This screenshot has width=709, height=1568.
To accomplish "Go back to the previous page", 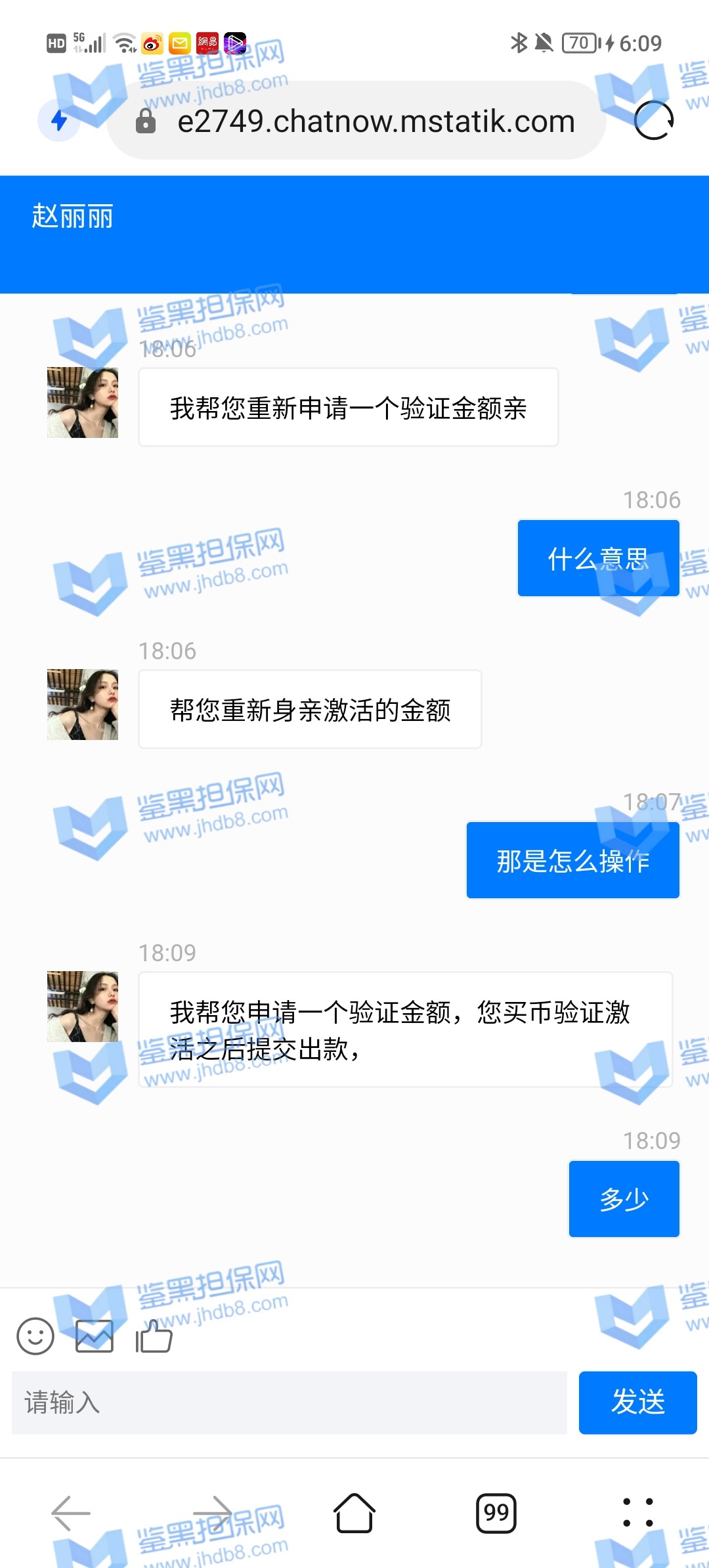I will coord(71,1513).
